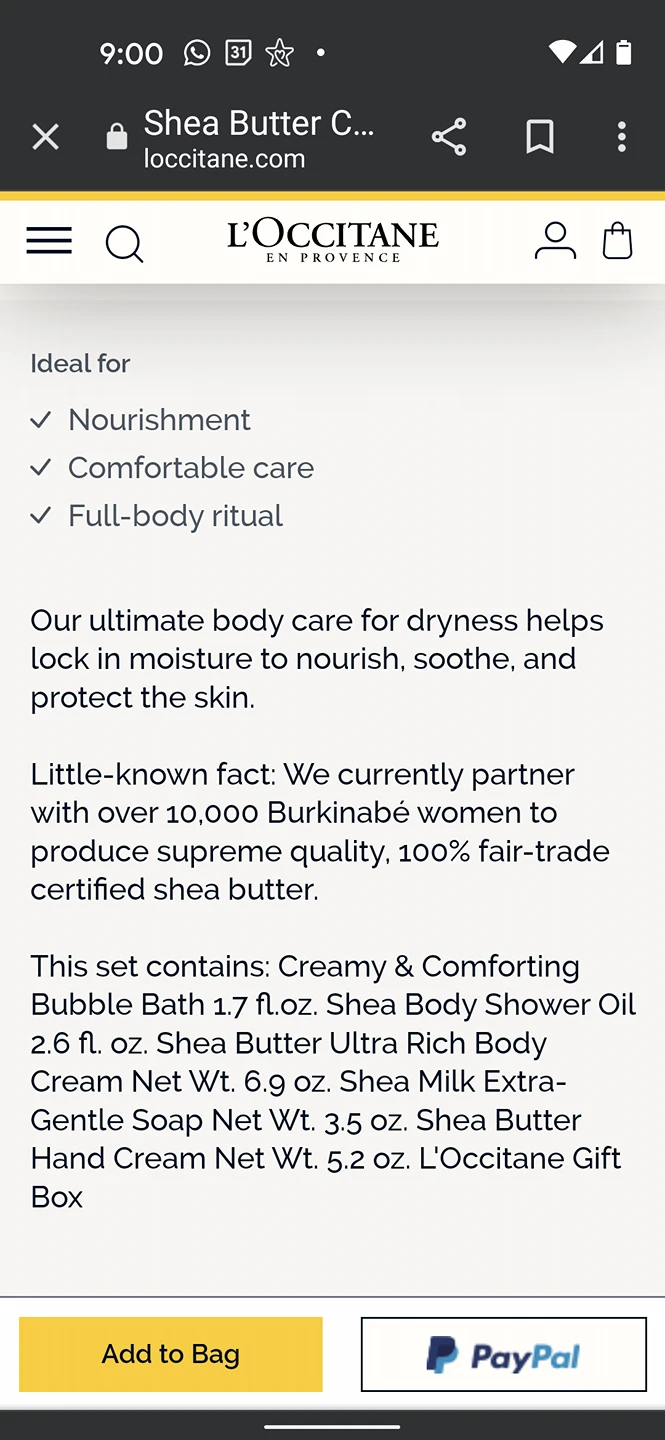This screenshot has width=665, height=1440.
Task: Go to L'Occitane home via logo
Action: (333, 241)
